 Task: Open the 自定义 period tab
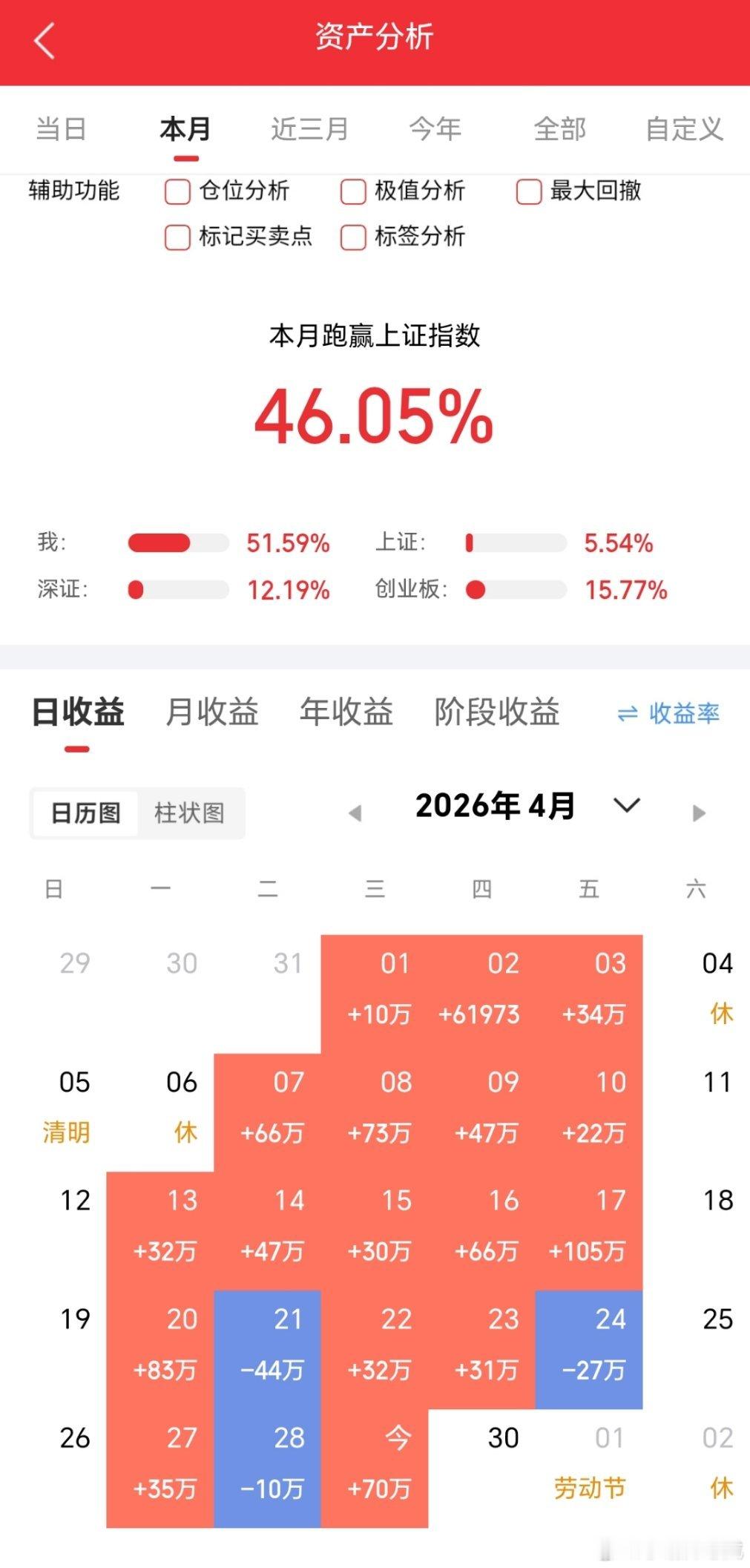coord(685,128)
